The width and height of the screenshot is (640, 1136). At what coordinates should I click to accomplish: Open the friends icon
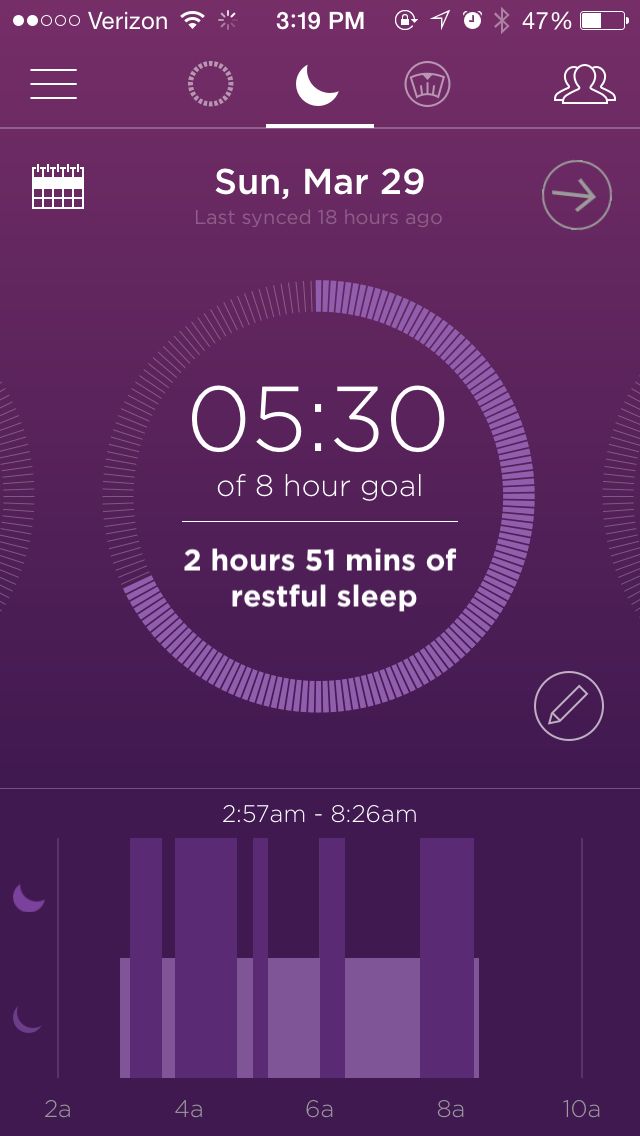click(584, 85)
